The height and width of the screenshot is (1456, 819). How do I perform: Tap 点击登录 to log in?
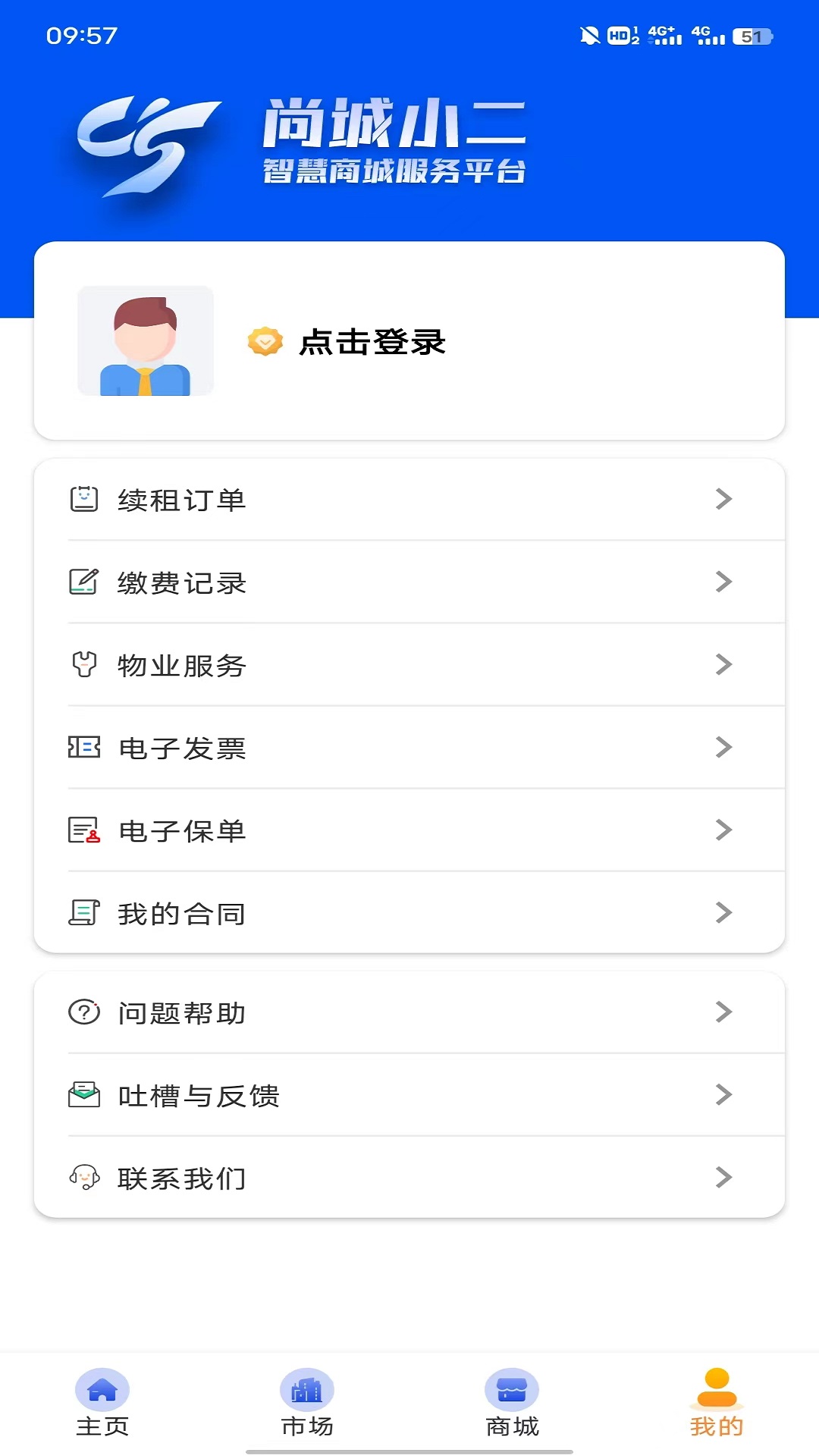[372, 342]
